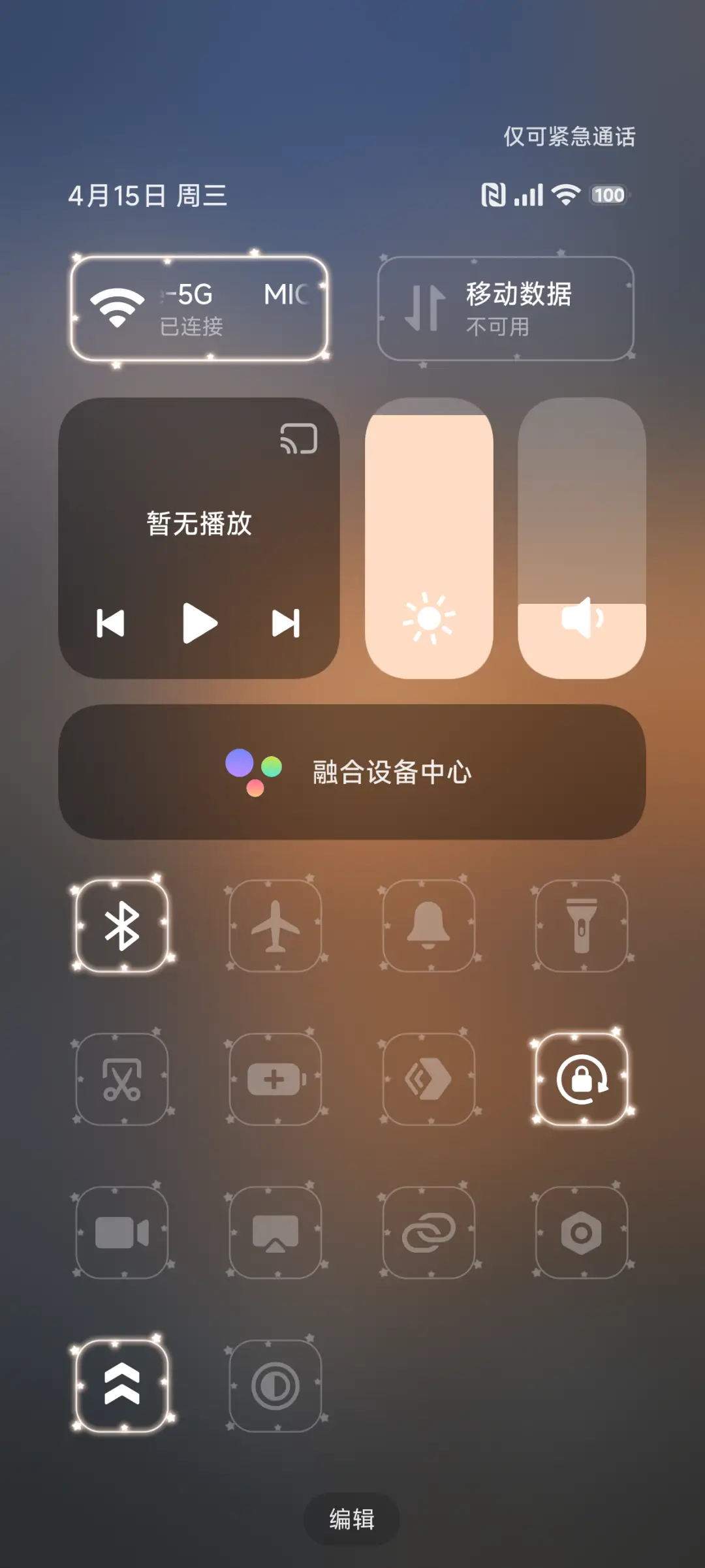Tap the 编辑 edit button
705x1568 pixels.
(352, 1519)
